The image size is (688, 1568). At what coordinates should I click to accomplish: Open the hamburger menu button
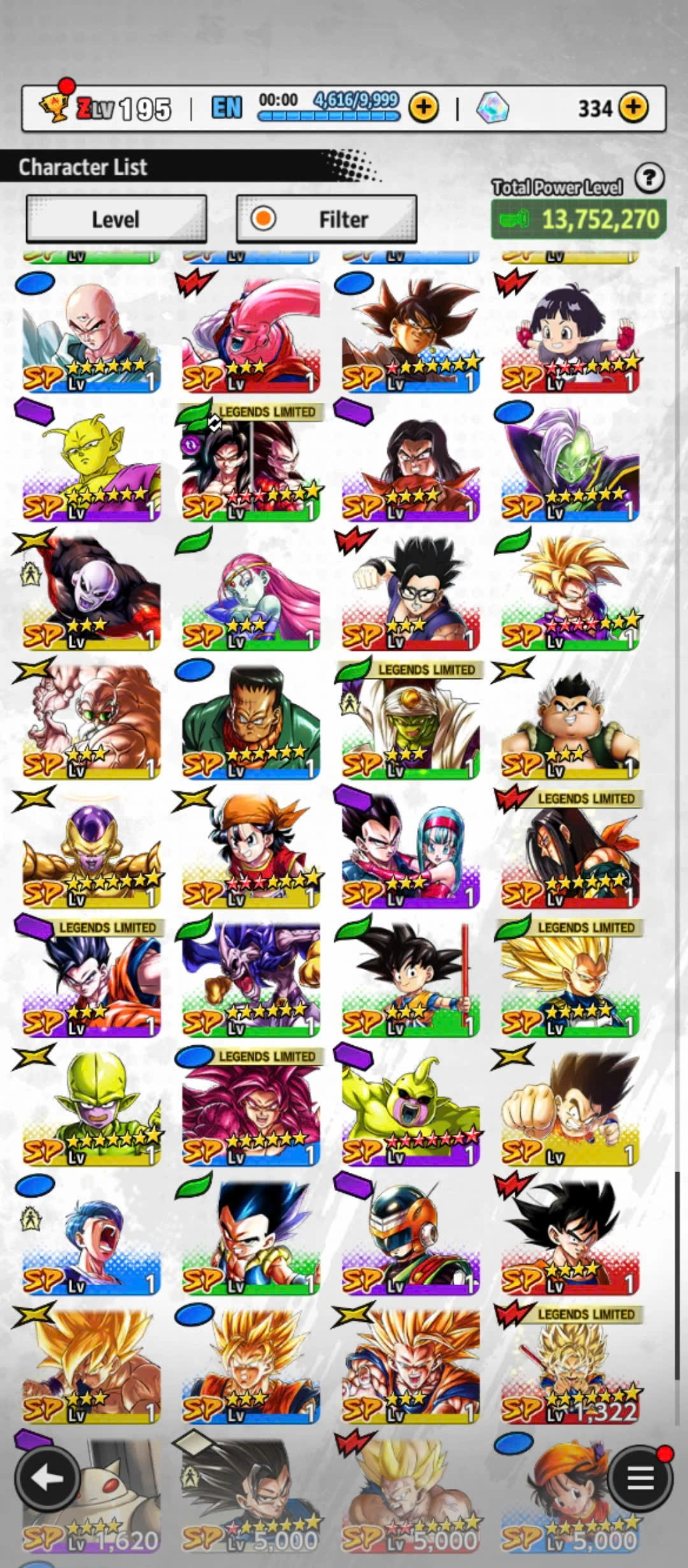pos(640,1477)
